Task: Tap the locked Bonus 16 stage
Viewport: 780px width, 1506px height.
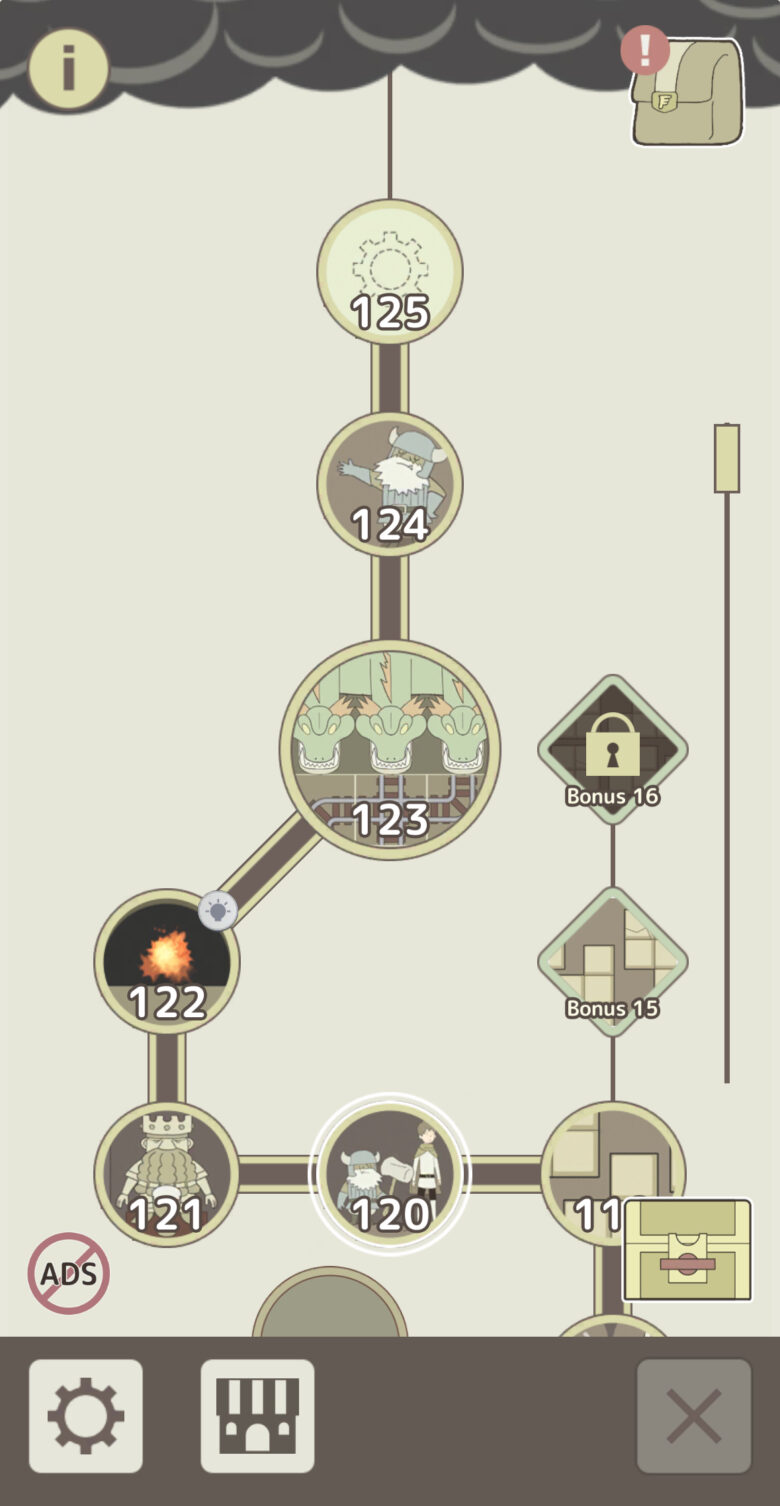Action: click(x=613, y=749)
